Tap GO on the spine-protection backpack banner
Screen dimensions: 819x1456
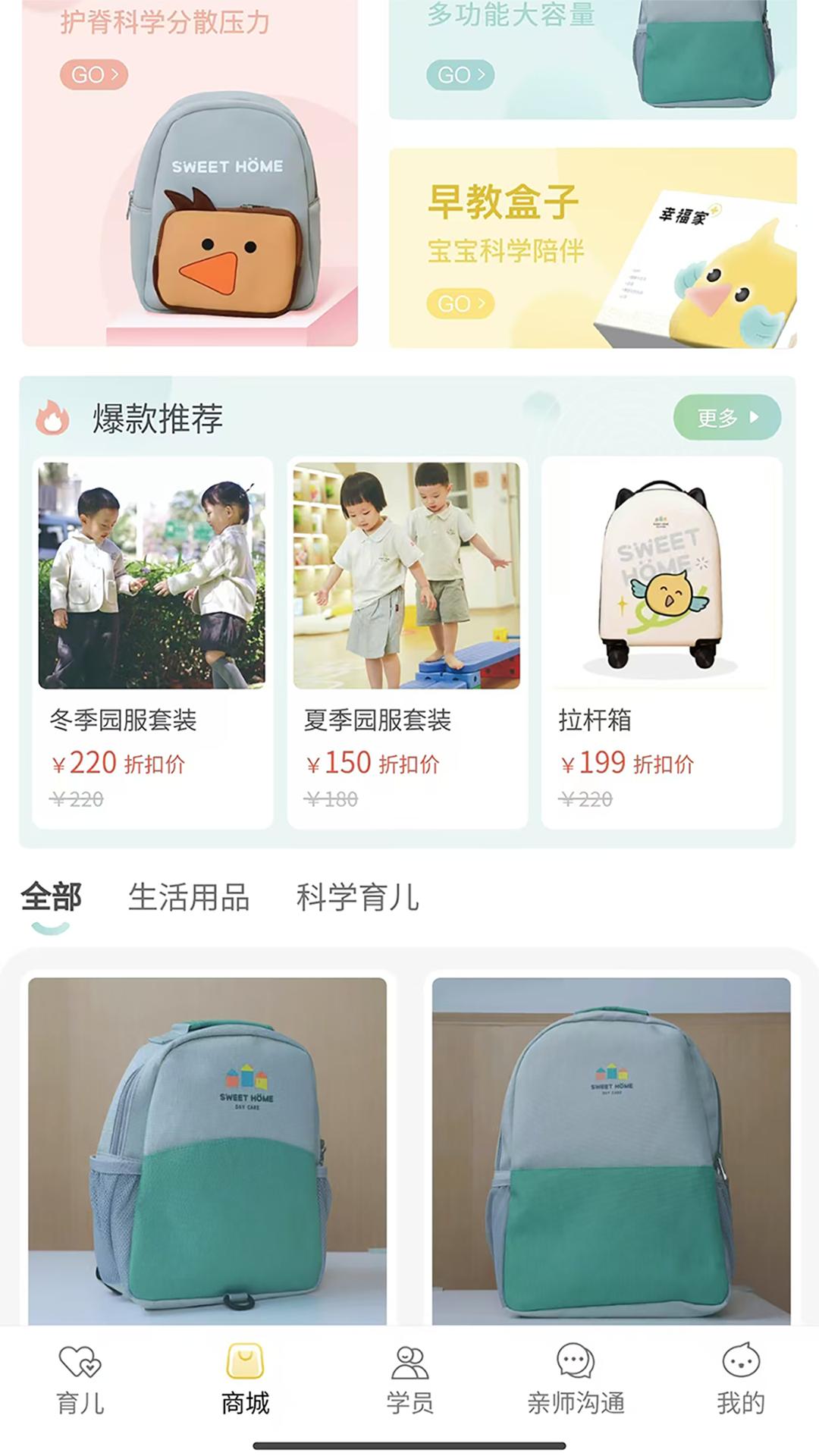94,74
